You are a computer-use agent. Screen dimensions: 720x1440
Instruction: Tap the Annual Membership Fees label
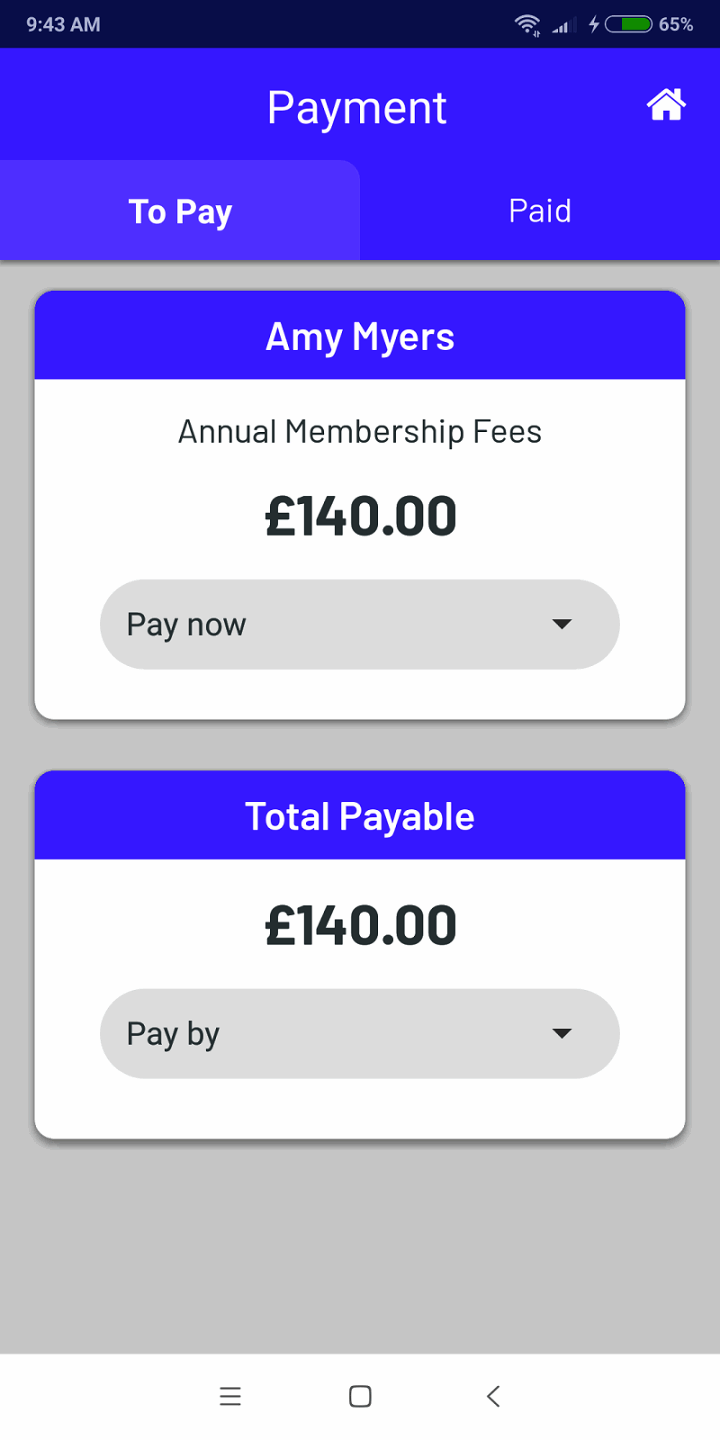pos(360,431)
